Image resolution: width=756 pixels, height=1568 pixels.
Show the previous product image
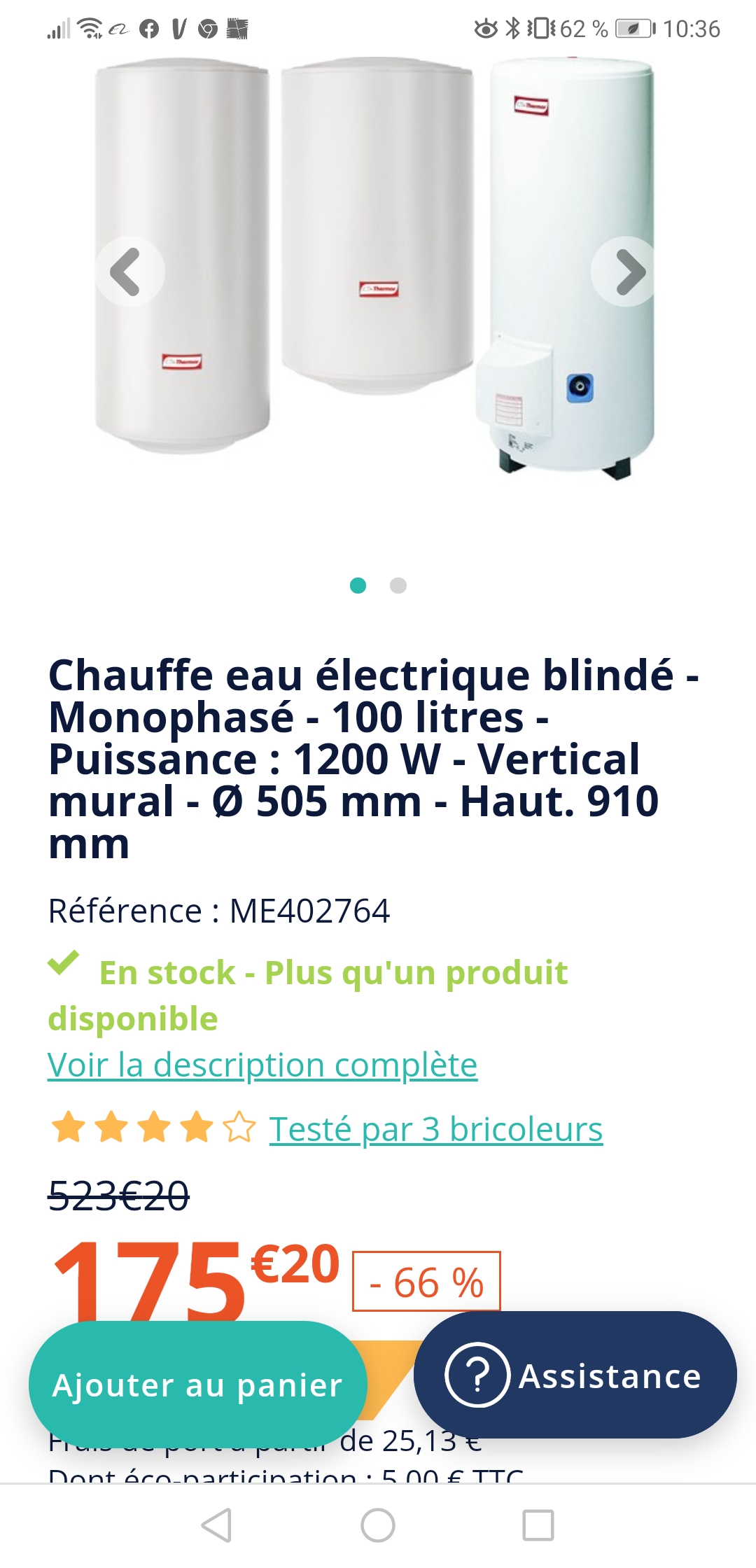click(129, 272)
